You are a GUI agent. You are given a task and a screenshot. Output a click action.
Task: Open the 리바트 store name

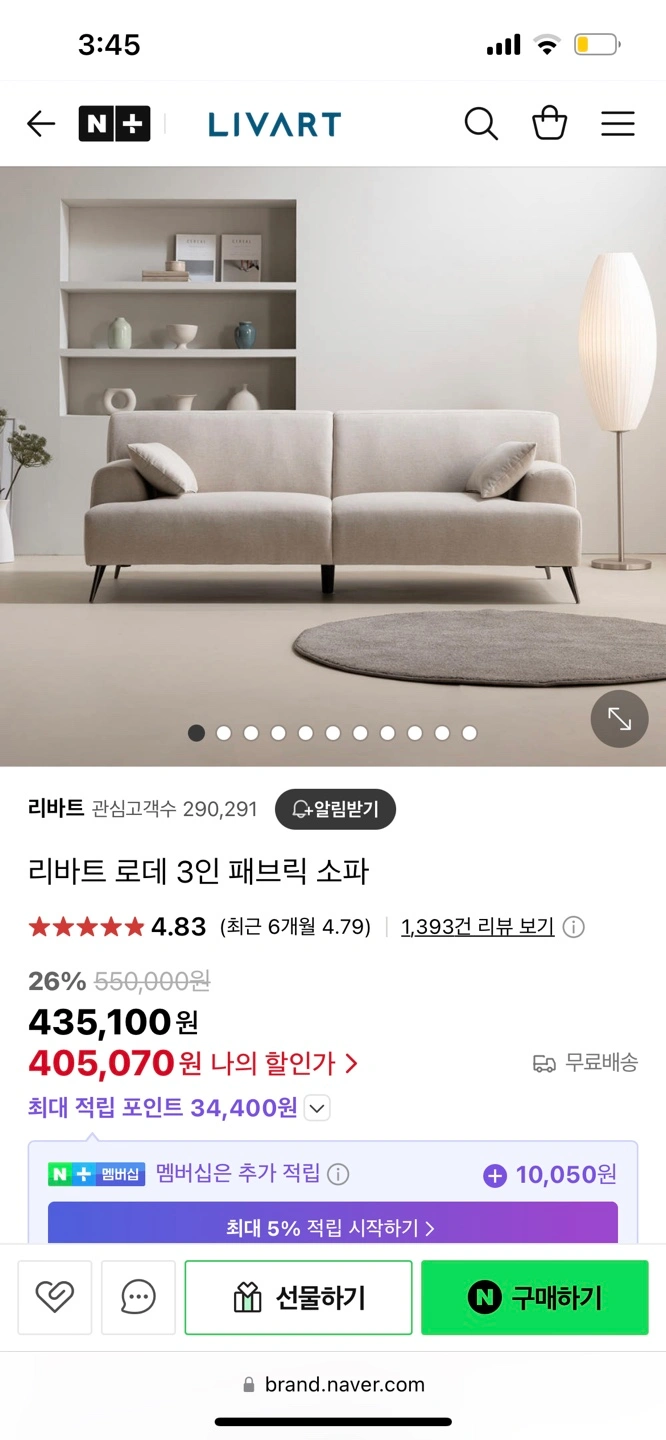tap(56, 808)
